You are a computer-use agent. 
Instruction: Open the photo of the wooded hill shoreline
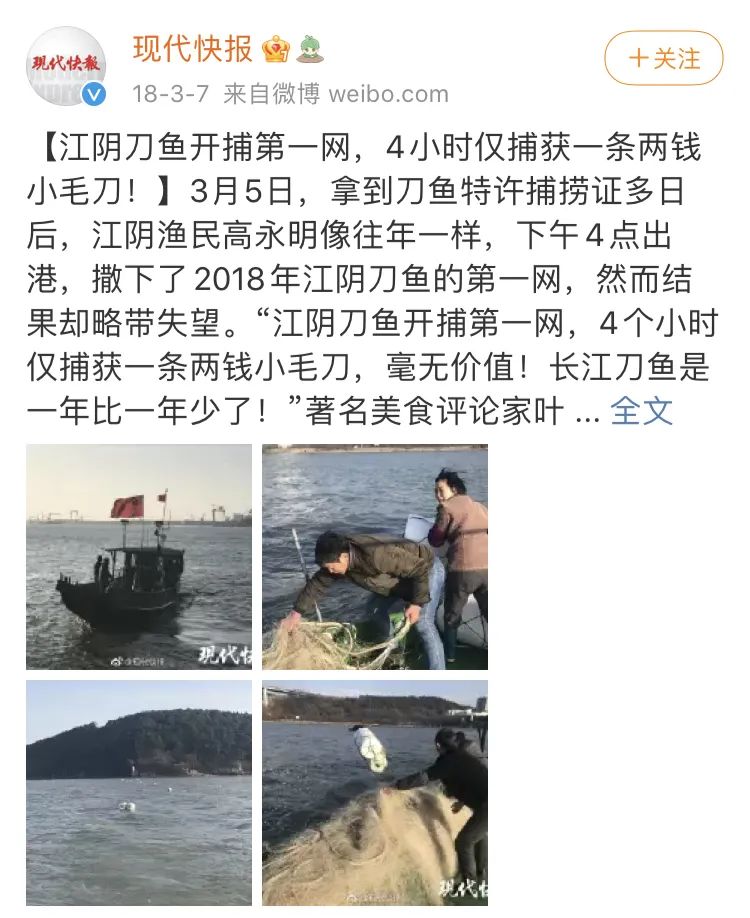coord(139,793)
